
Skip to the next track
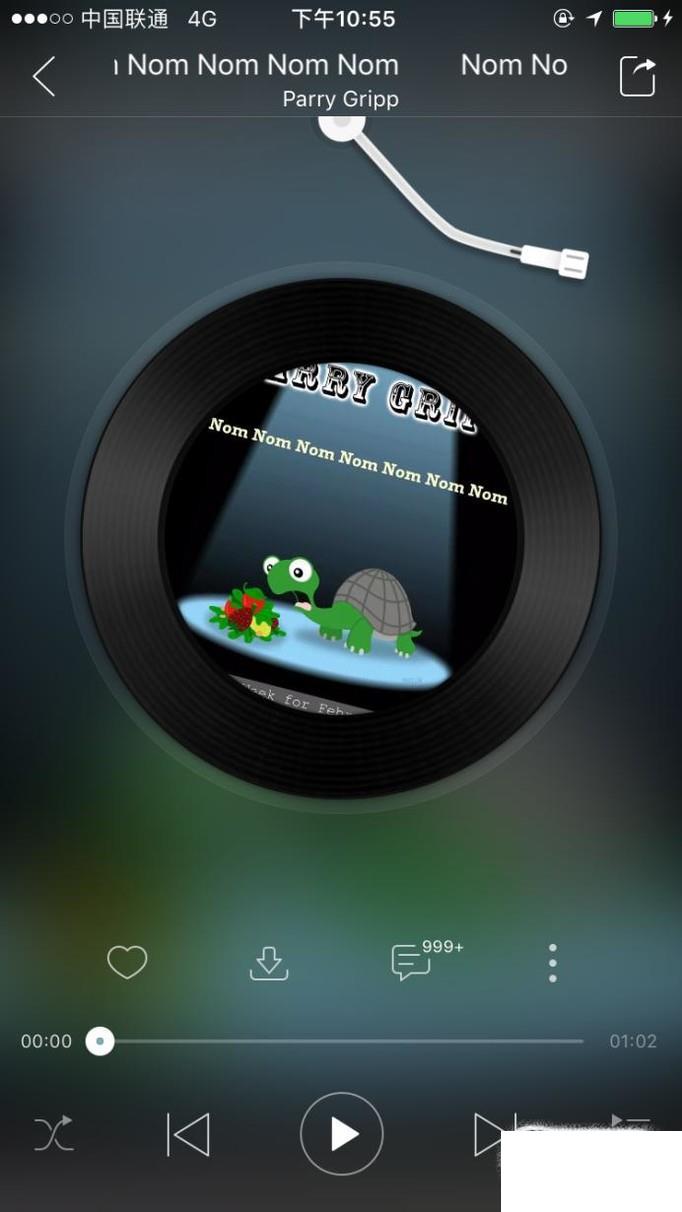(x=488, y=1134)
